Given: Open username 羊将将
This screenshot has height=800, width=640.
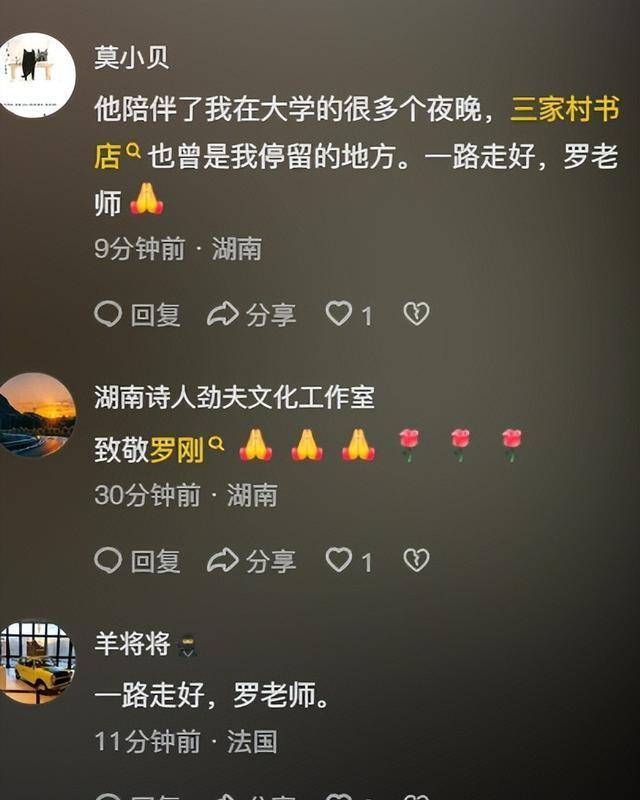Looking at the screenshot, I should [132, 644].
